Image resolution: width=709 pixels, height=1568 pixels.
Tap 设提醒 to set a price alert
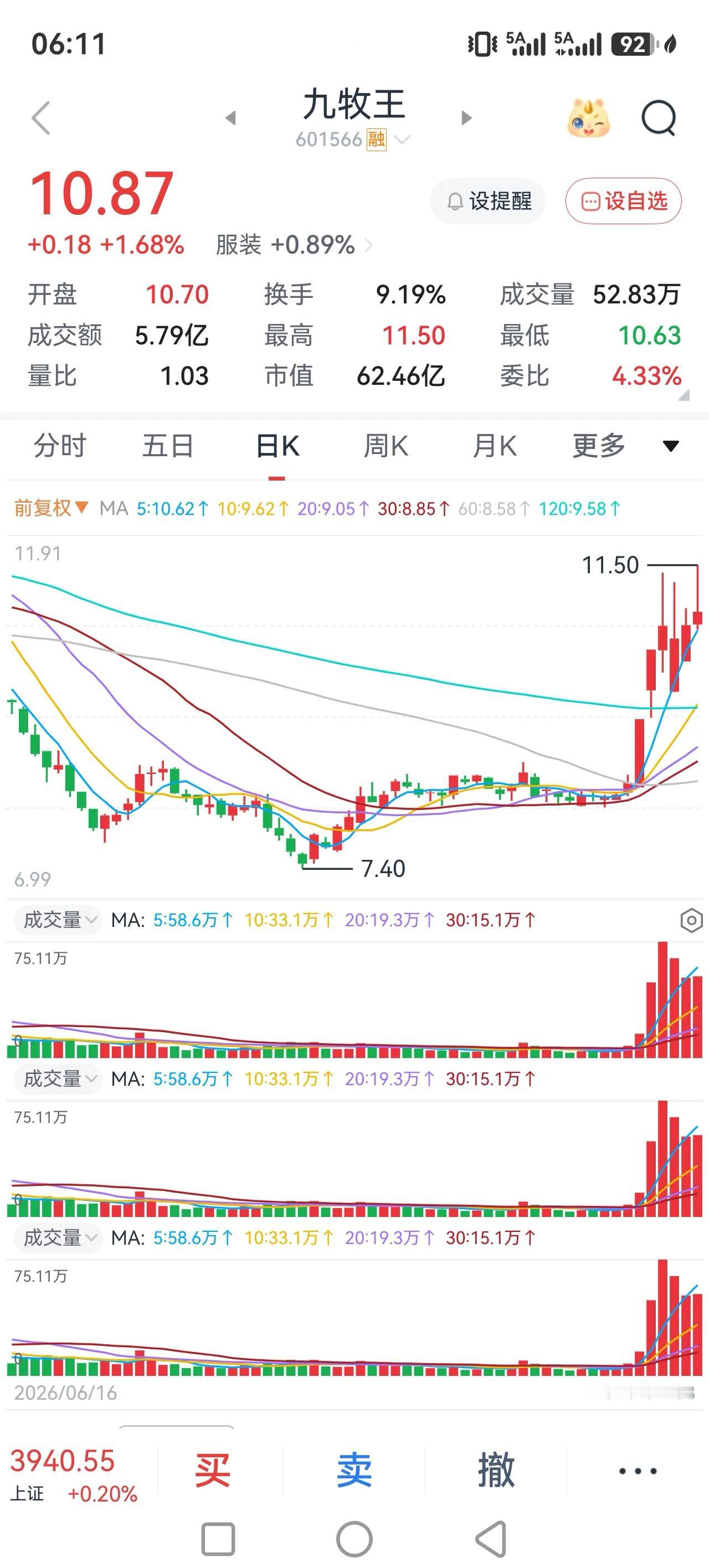488,201
